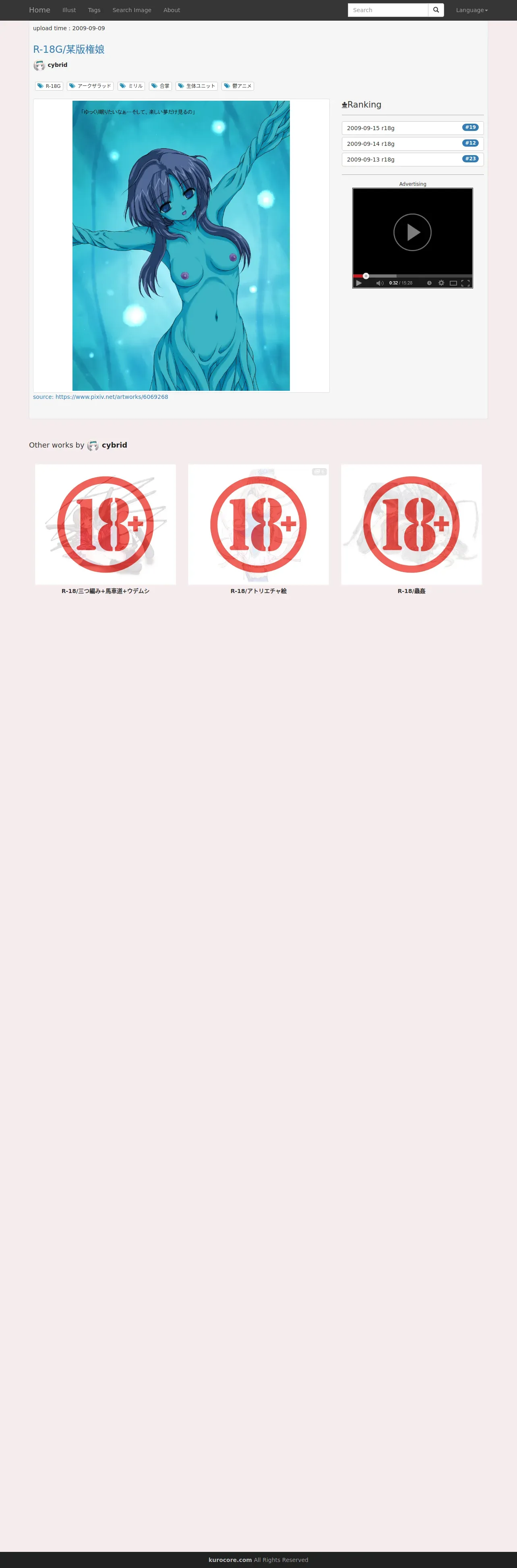Open the Home link in navbar
Image resolution: width=517 pixels, height=1568 pixels.
click(x=39, y=10)
